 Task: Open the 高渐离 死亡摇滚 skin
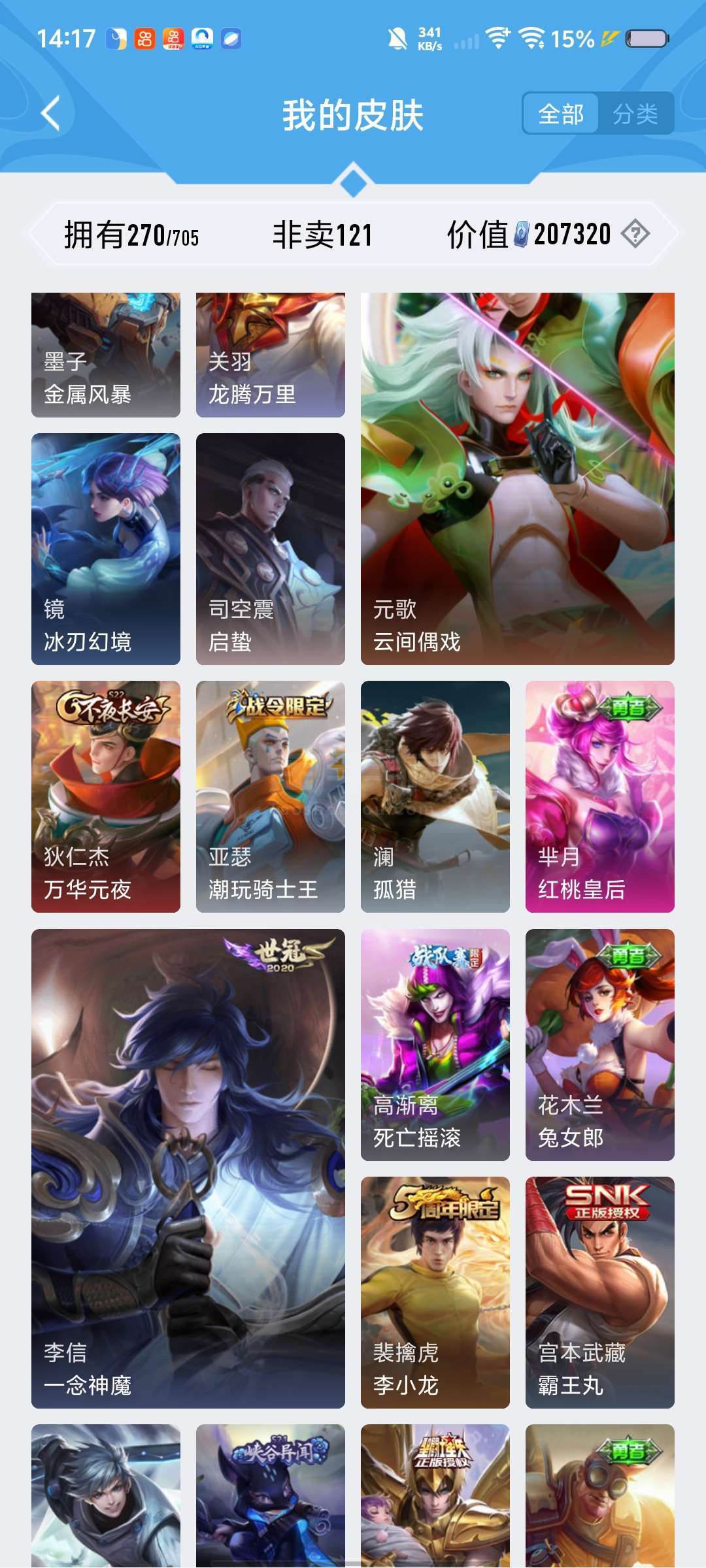(x=435, y=1045)
